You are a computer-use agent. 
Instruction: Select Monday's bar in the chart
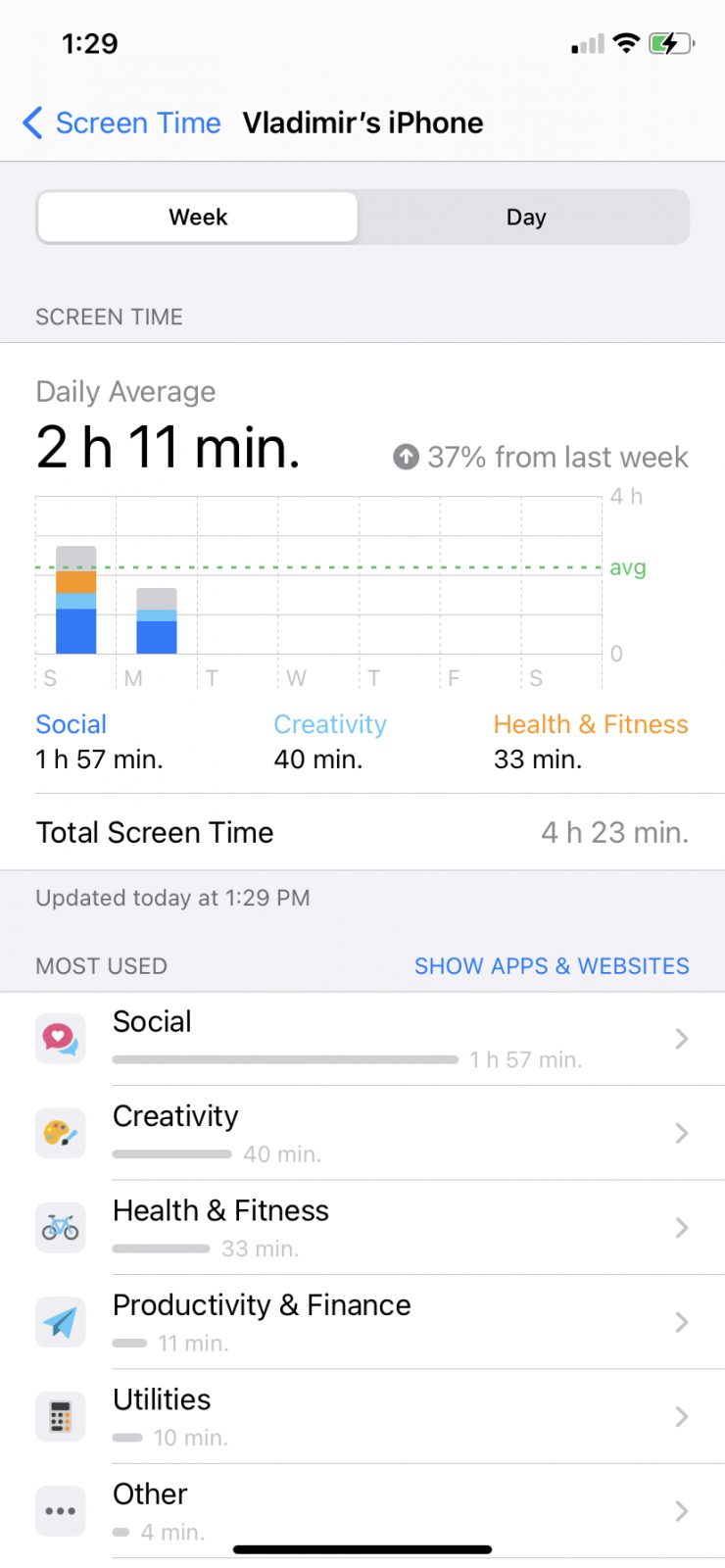pyautogui.click(x=157, y=621)
